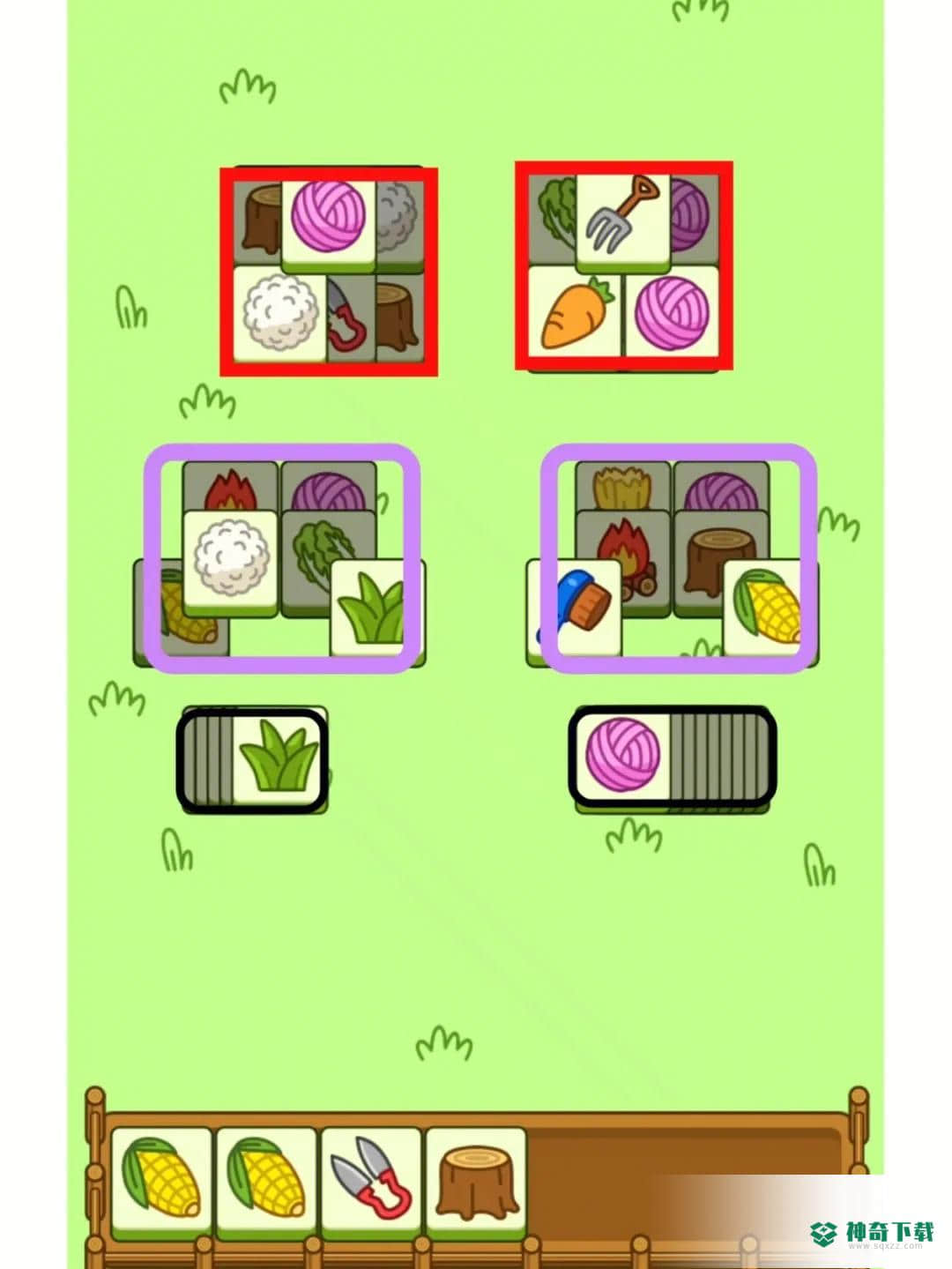952x1269 pixels.
Task: Tap the grass tile next to the cabbage
Action: pos(376,609)
